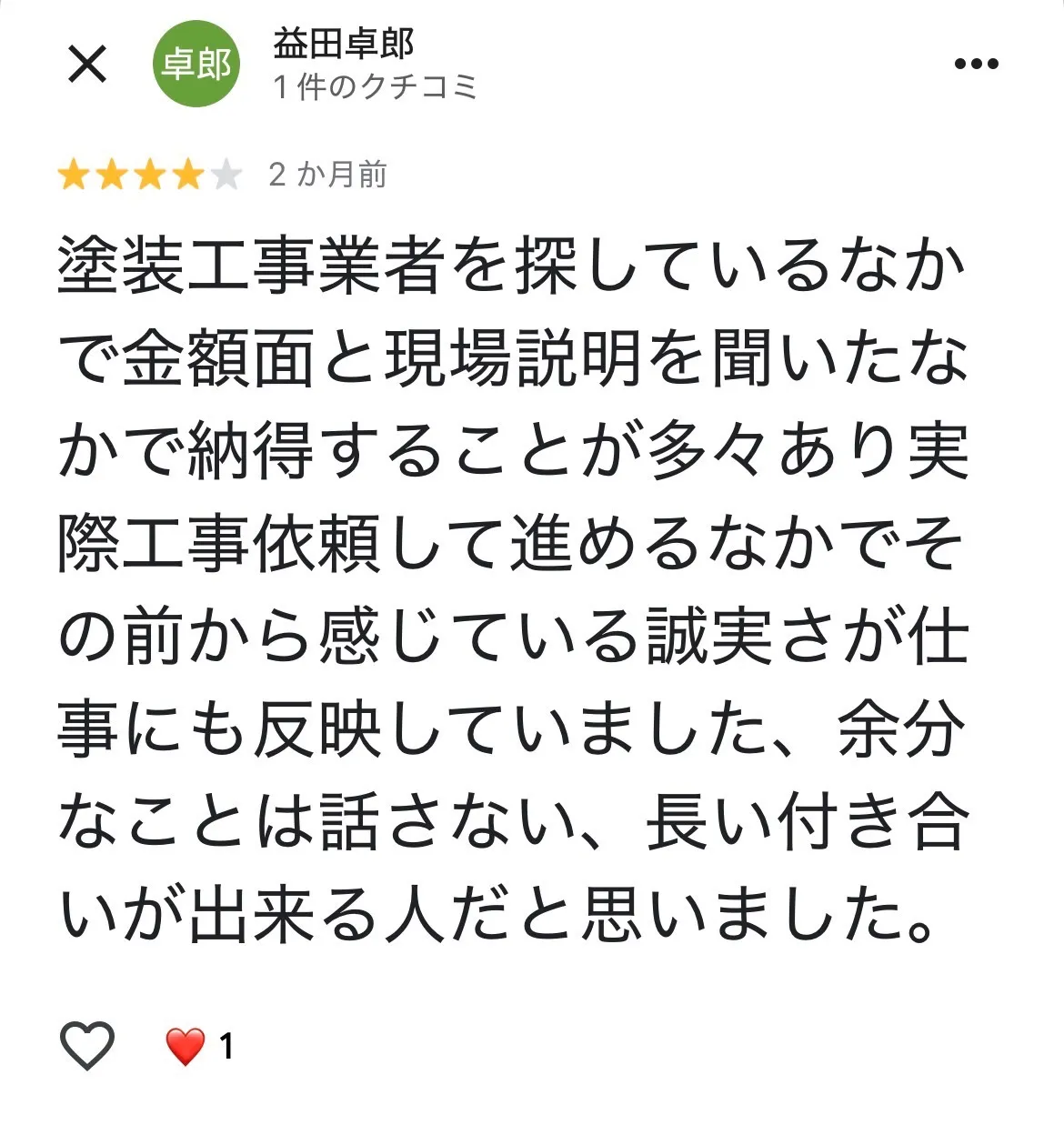View the red heart reaction count
The image size is (1064, 1125).
pos(199,1046)
